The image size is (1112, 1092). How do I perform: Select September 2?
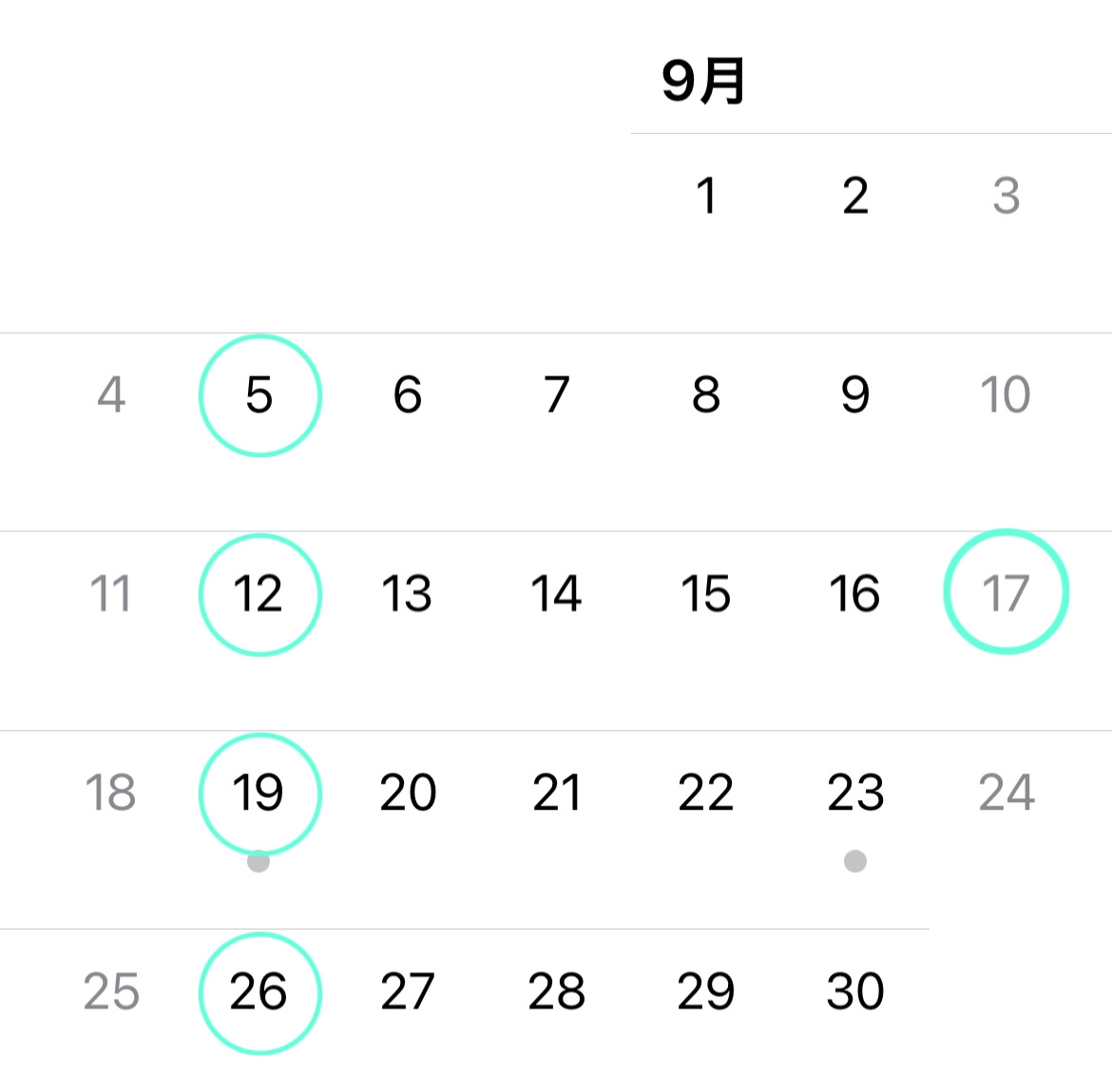pyautogui.click(x=855, y=197)
